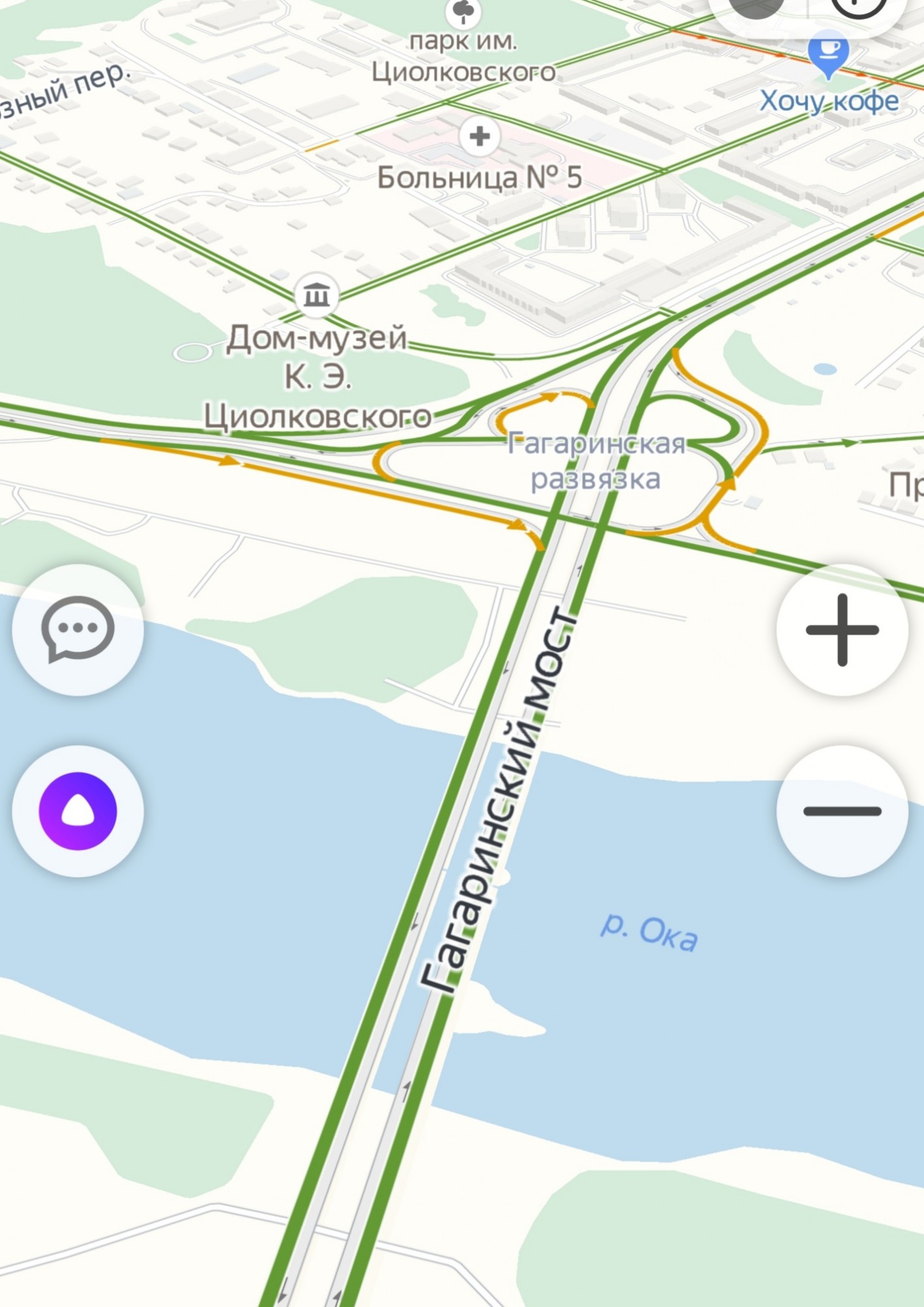Open the Больница № 5 hospital marker
924x1307 pixels.
pos(480,137)
